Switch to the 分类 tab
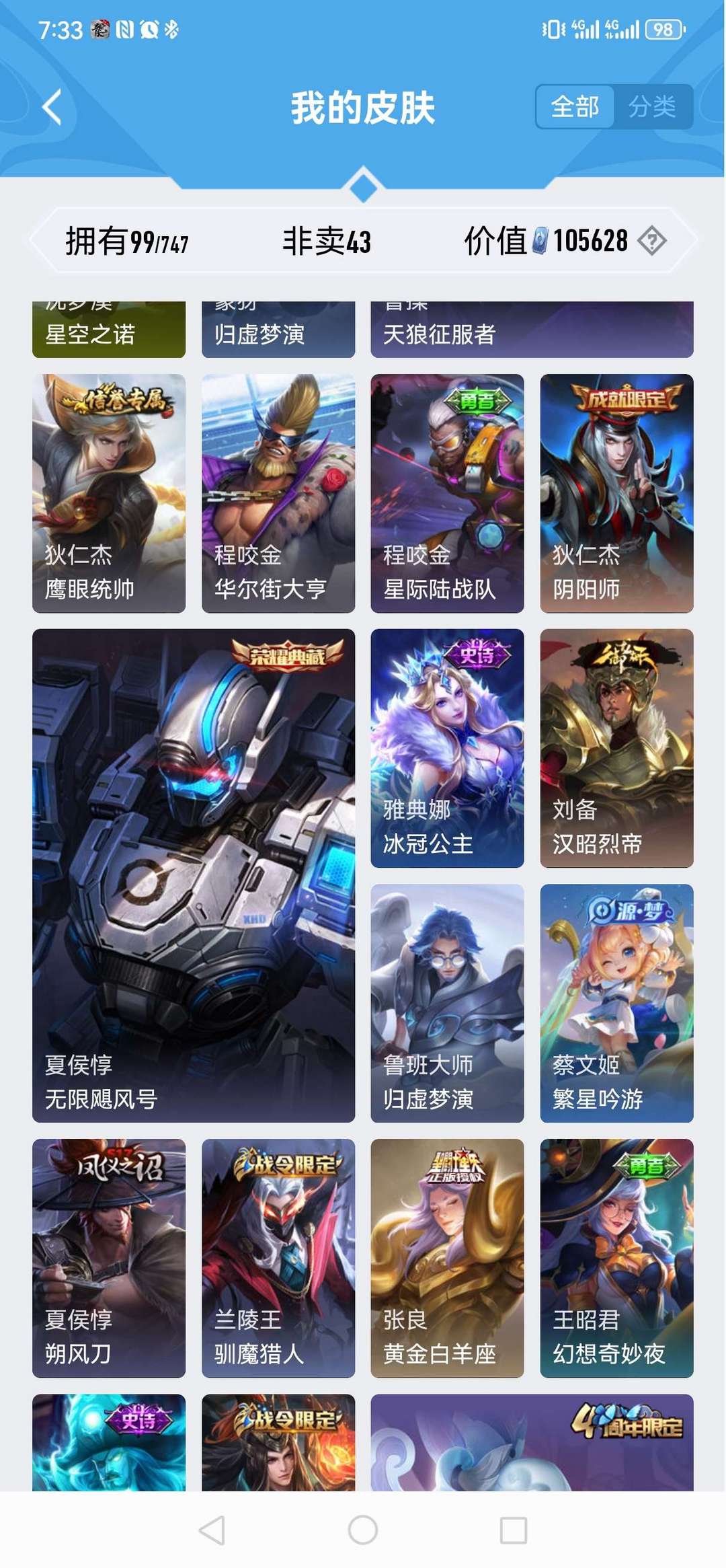Screen dimensions: 726x1568 (x=653, y=106)
